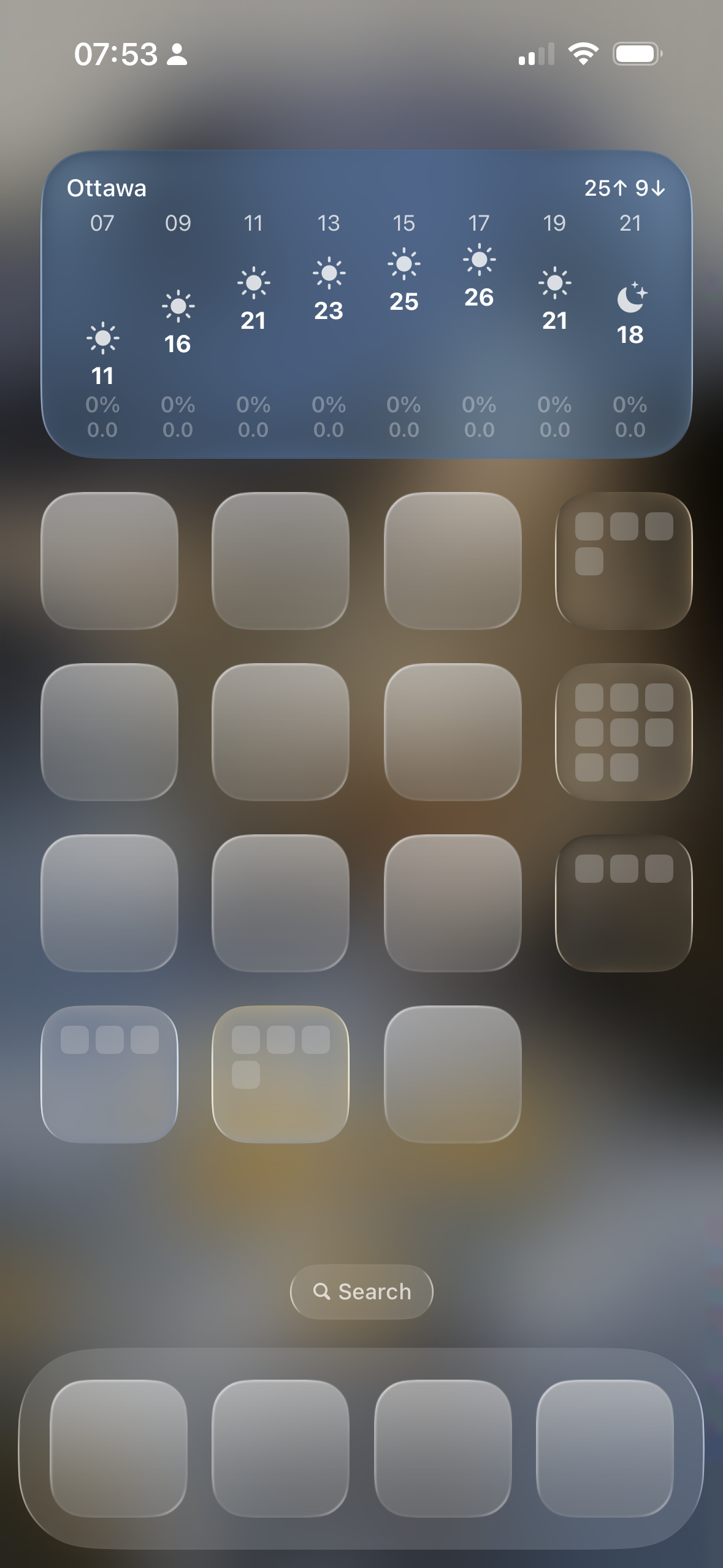Open the folder containing eight apps
Screen dimensions: 723x1568
tap(624, 732)
